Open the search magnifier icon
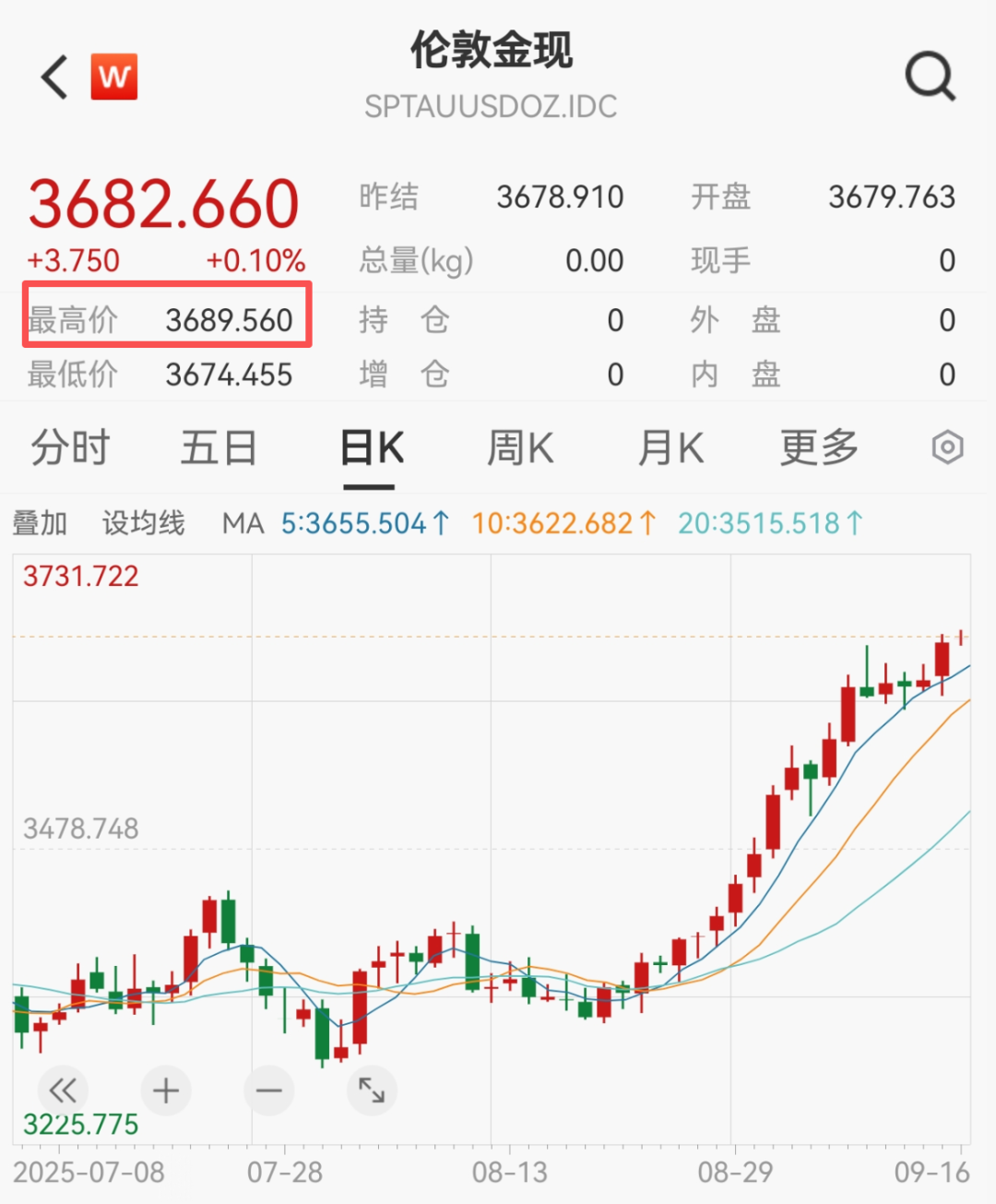Viewport: 996px width, 1204px height. point(929,77)
